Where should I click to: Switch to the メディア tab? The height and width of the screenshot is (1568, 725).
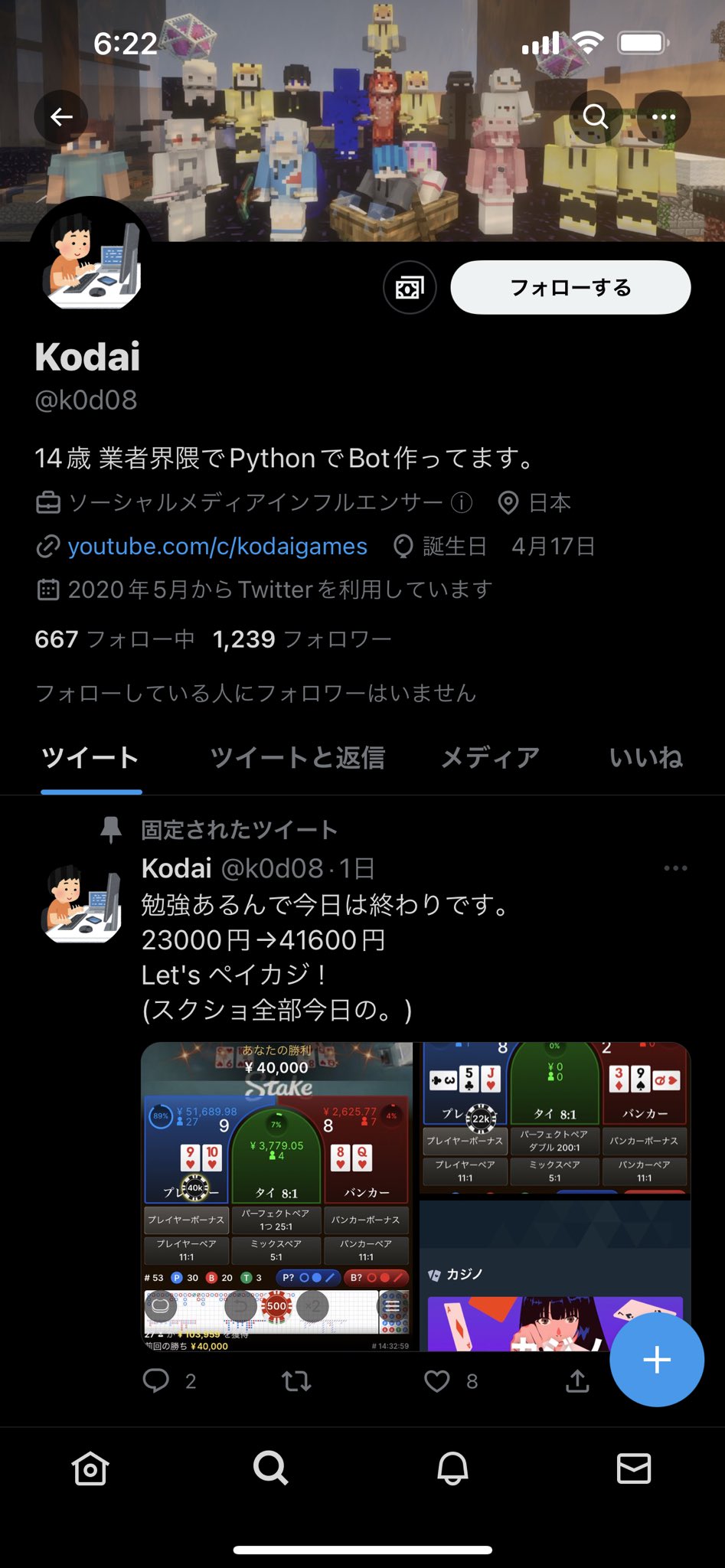[x=491, y=758]
